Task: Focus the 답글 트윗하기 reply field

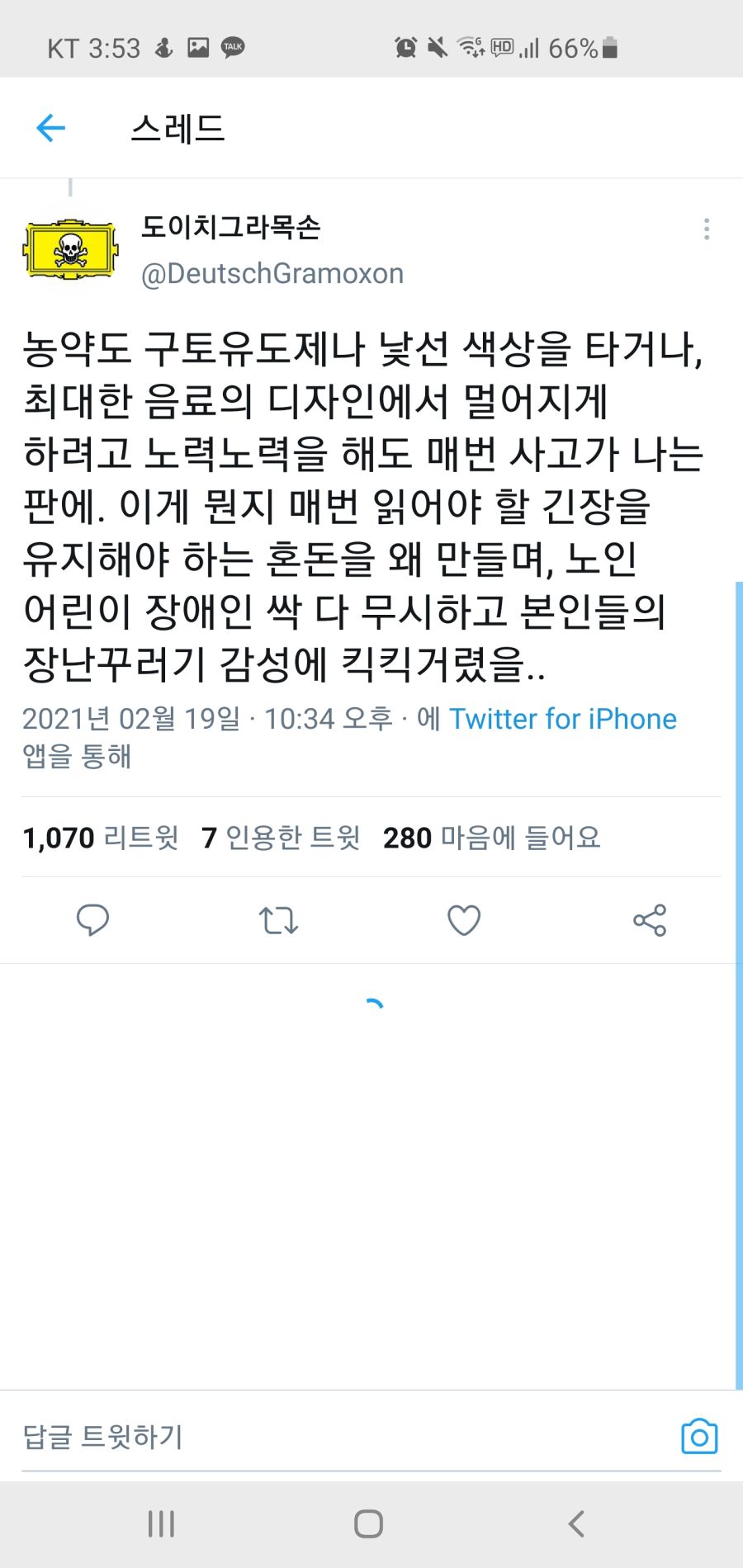Action: point(330,1437)
